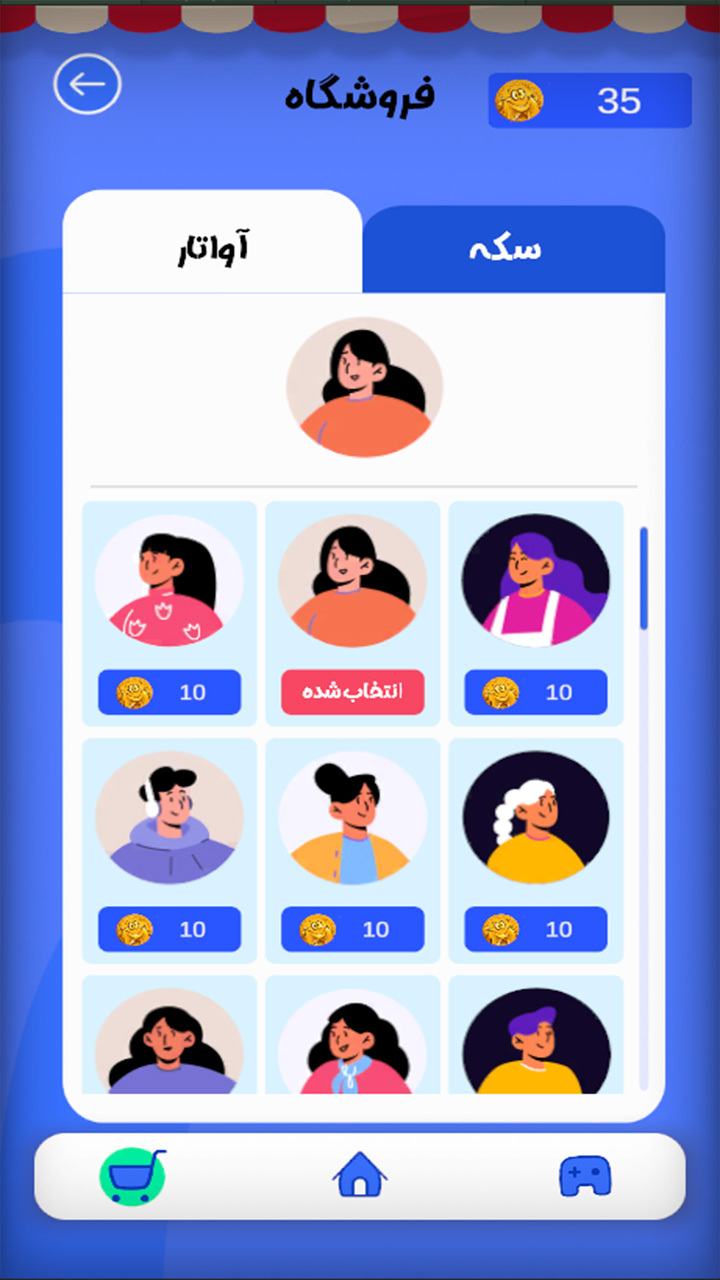Viewport: 720px width, 1280px height.
Task: Select the pink scarf avatar tile
Action: pyautogui.click(x=352, y=1040)
